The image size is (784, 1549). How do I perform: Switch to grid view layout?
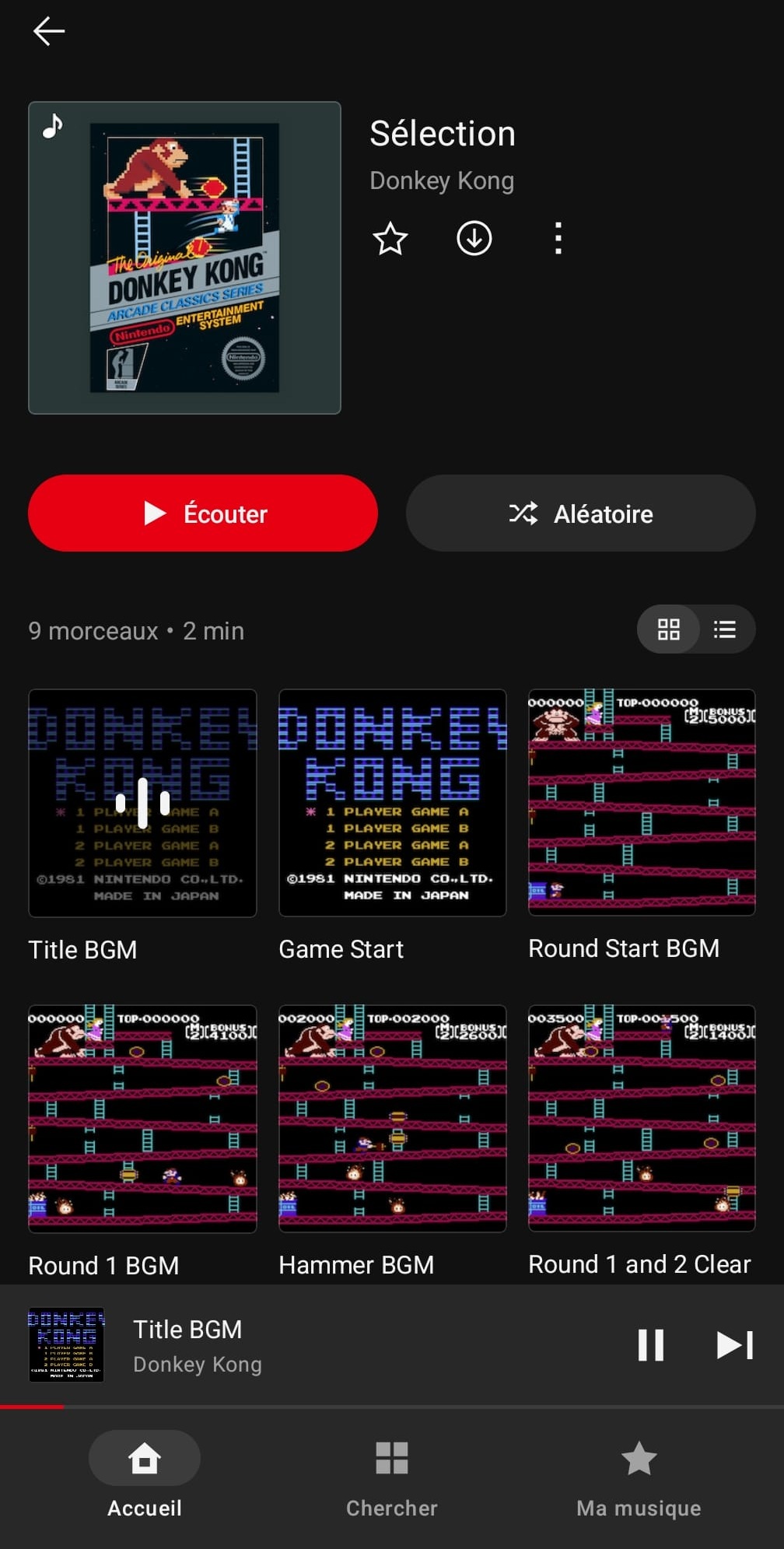(x=668, y=629)
